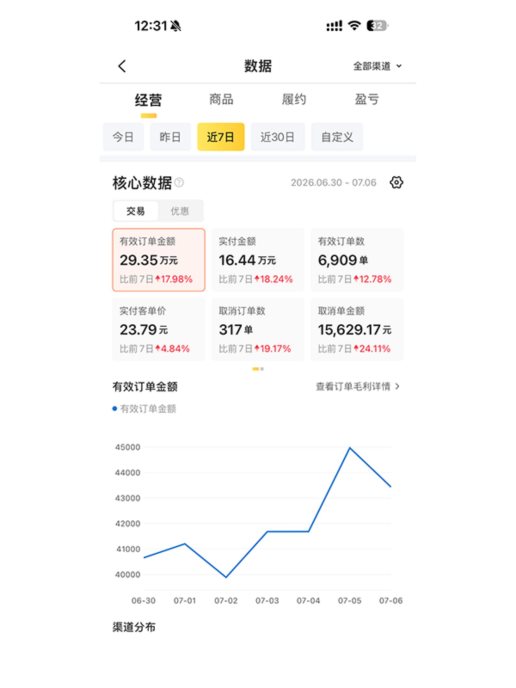The width and height of the screenshot is (516, 688).
Task: Show help for 核心数据
Action: pos(179,183)
